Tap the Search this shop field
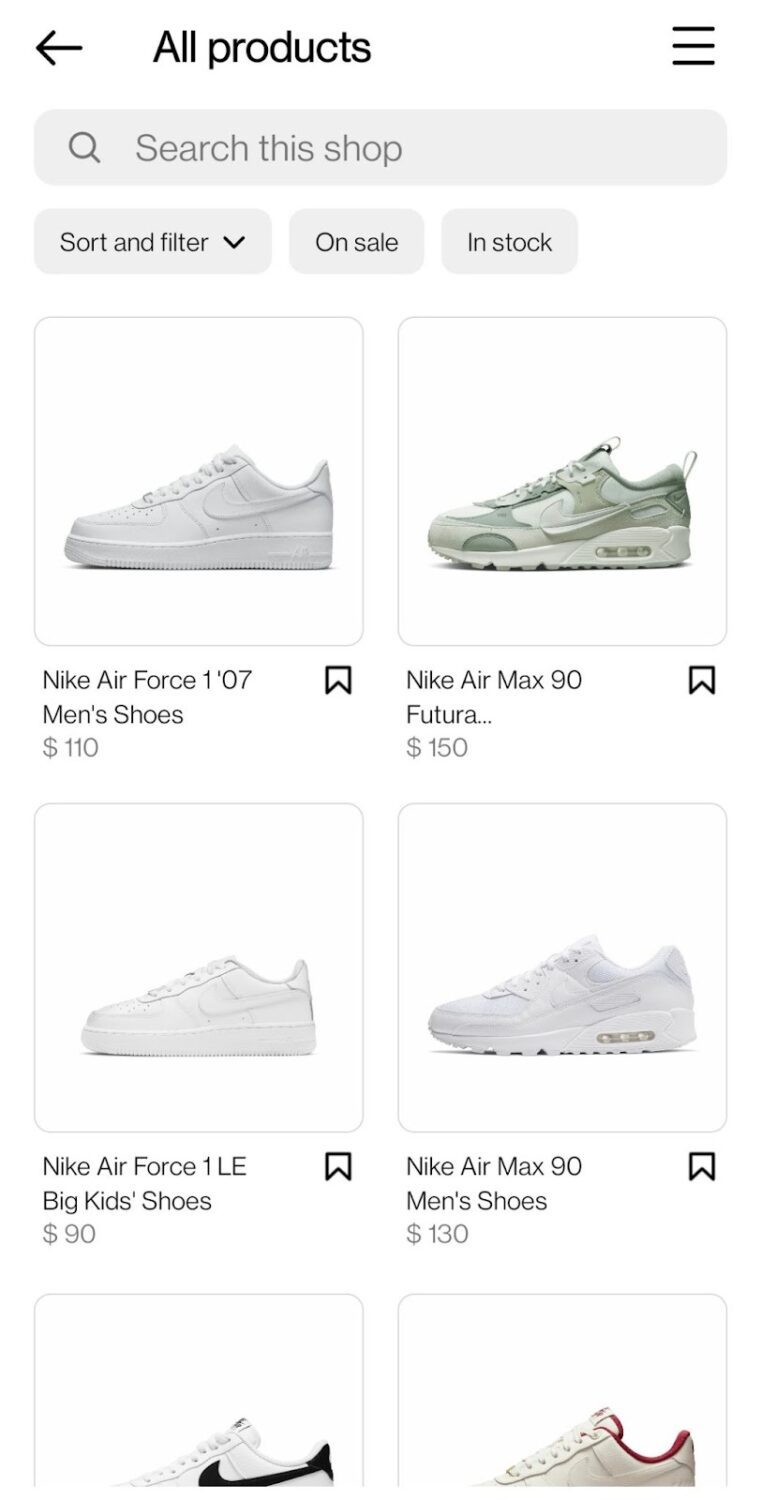 point(380,148)
